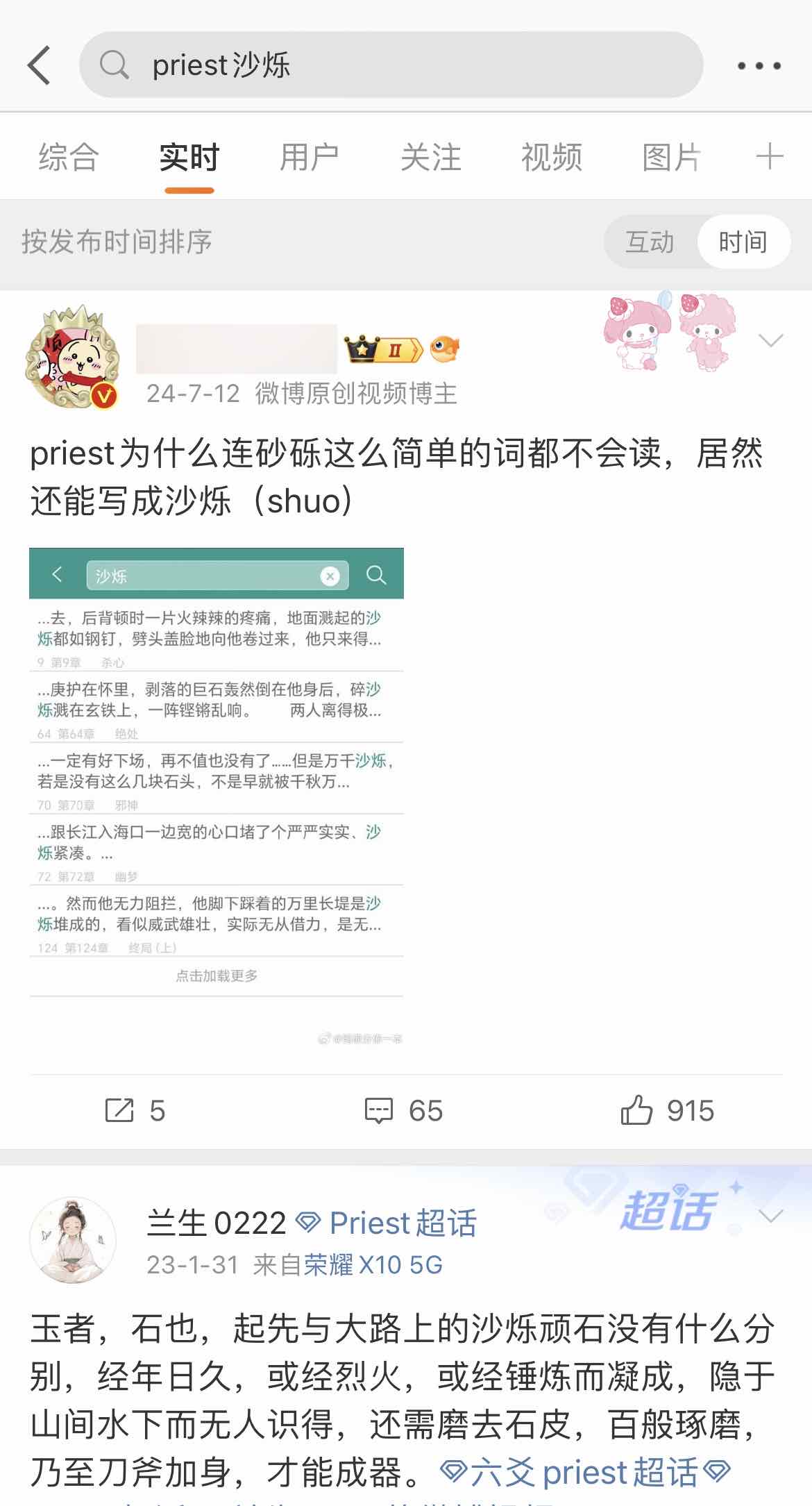Open the three-dot overflow menu
The width and height of the screenshot is (812, 1506).
tap(759, 66)
